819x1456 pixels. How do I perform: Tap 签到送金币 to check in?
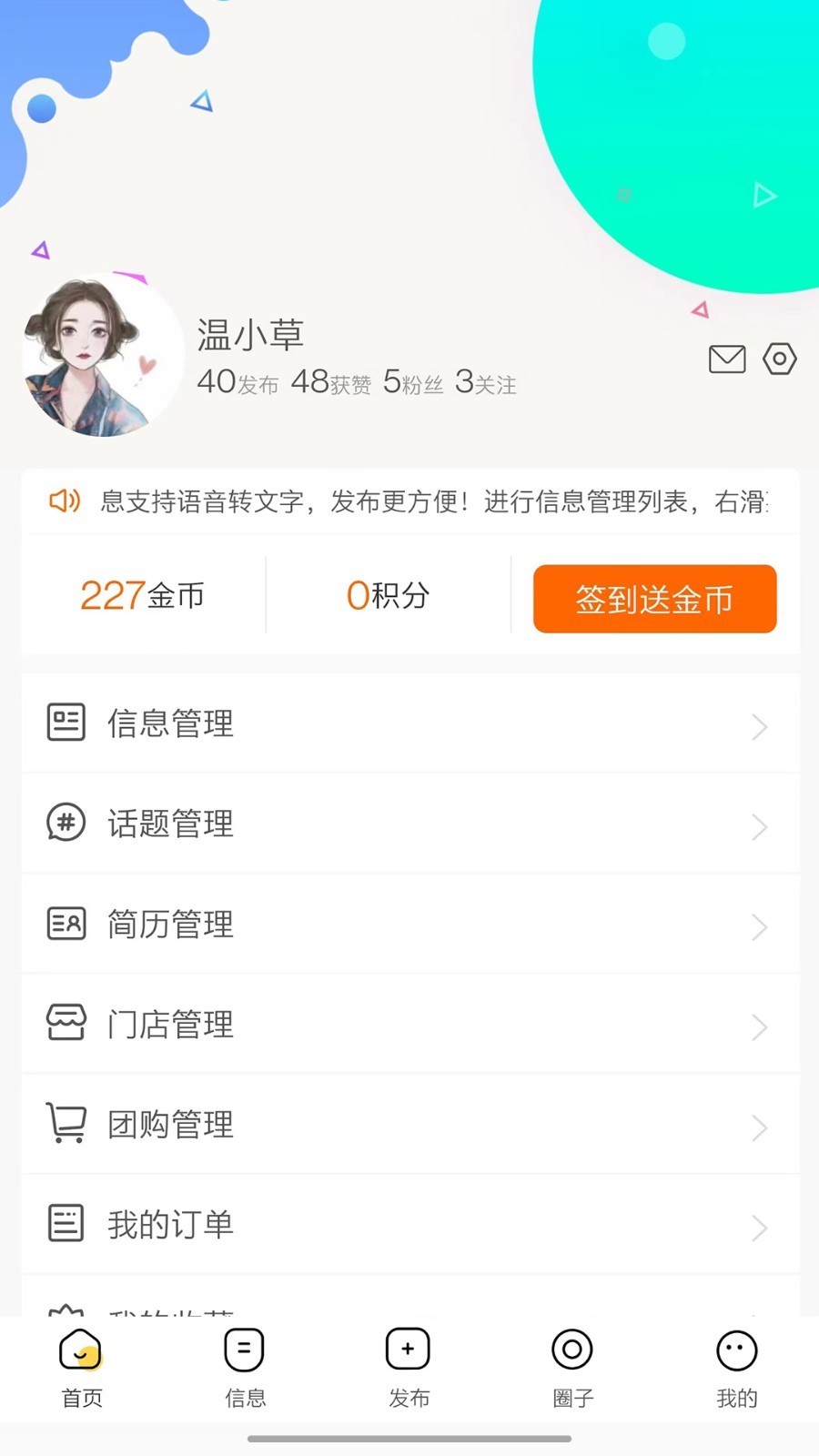pos(654,599)
